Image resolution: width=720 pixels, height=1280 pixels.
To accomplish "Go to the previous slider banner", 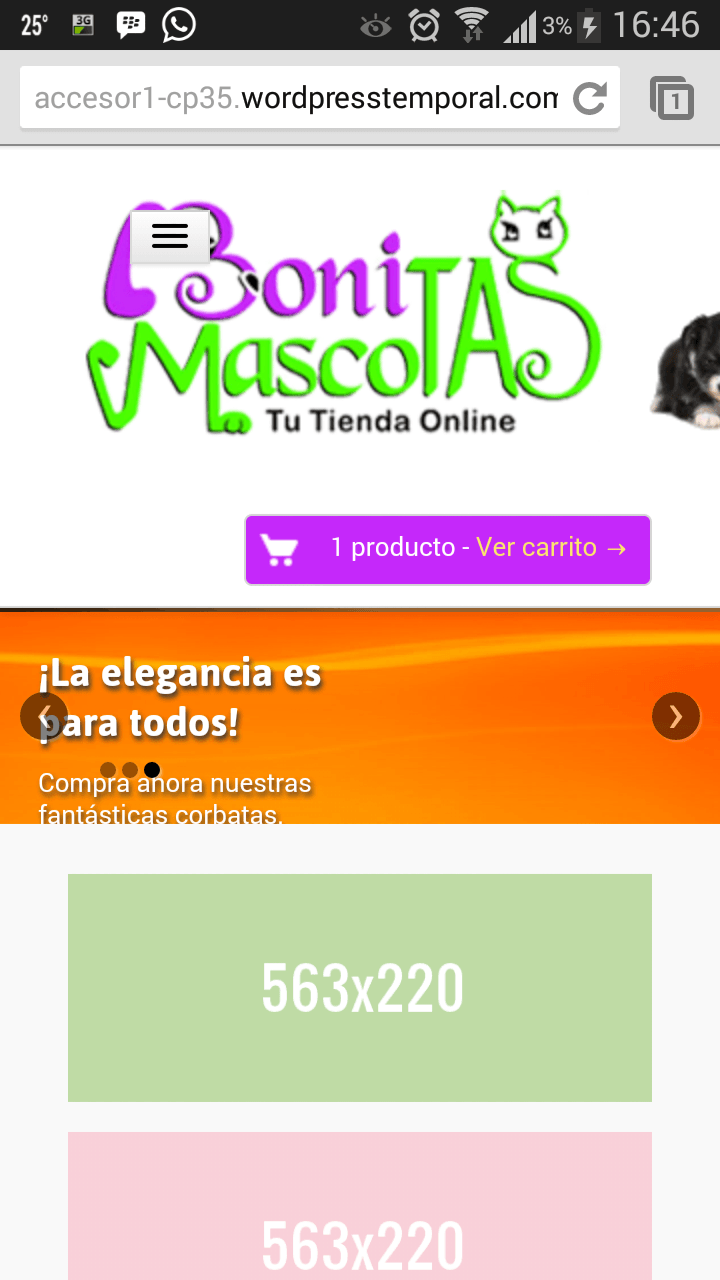I will click(x=44, y=716).
